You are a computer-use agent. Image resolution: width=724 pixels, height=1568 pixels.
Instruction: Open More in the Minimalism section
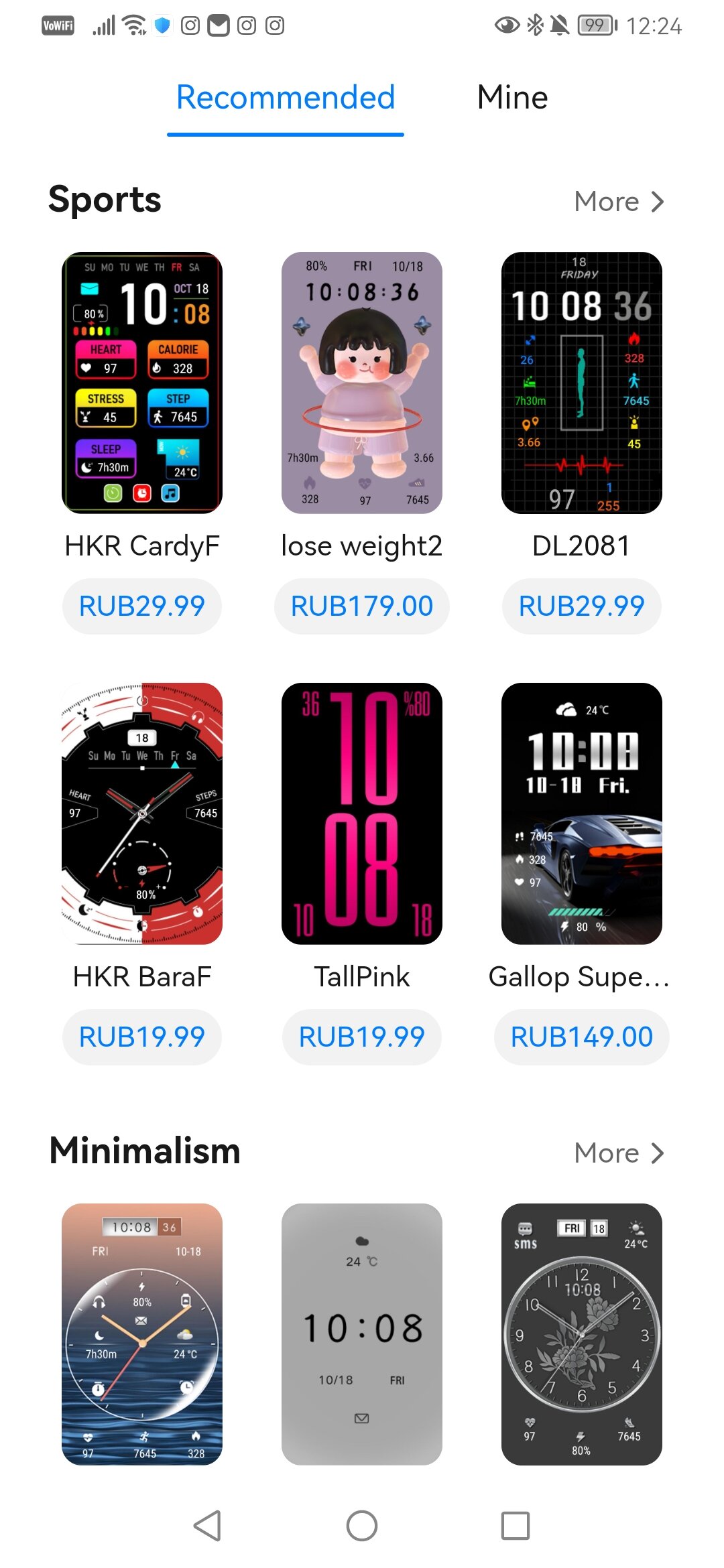(619, 1153)
